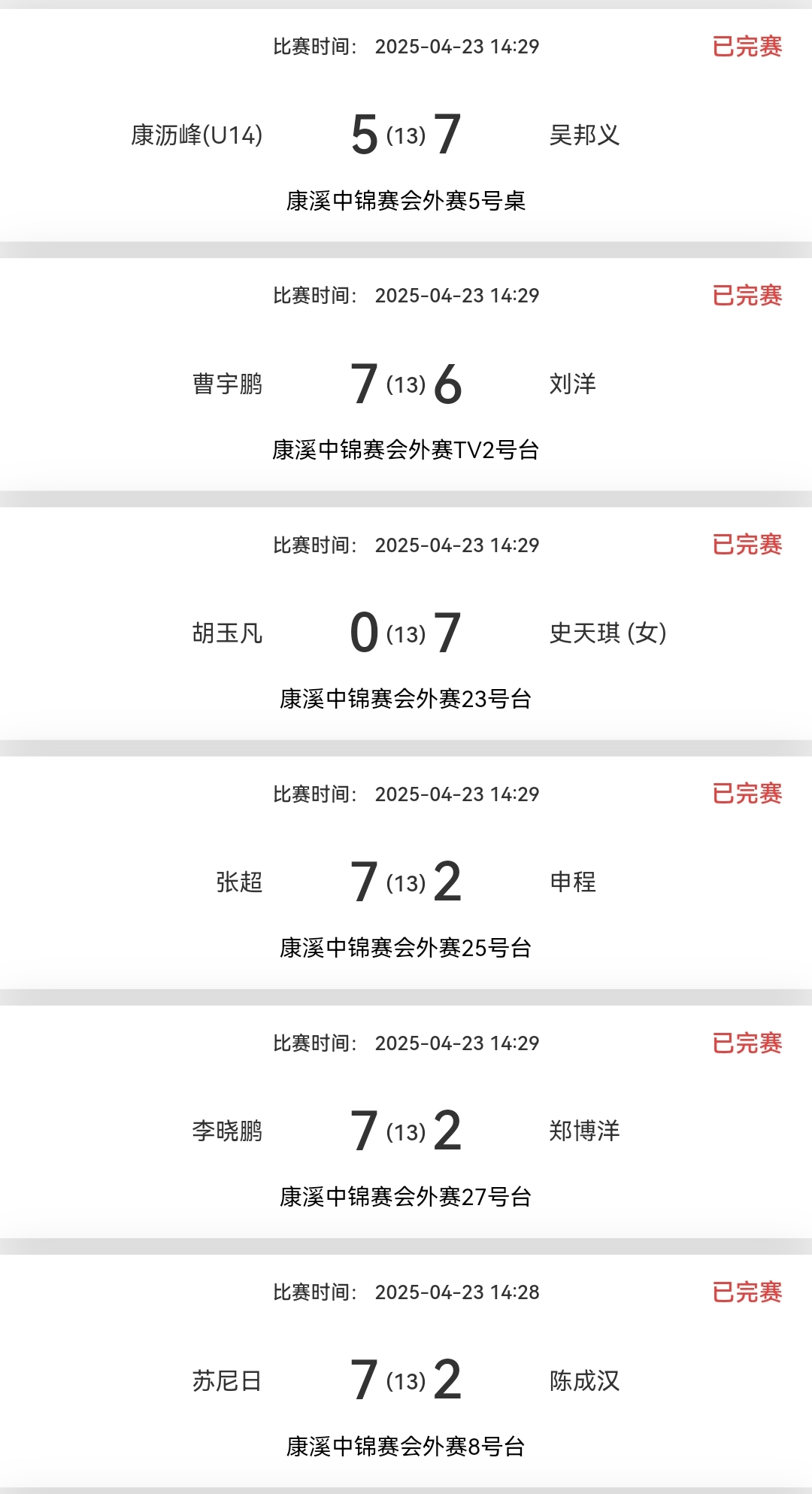Viewport: 812px width, 1494px height.
Task: View the match 曹宇鹏 vs 刘洋
Action: tap(406, 384)
